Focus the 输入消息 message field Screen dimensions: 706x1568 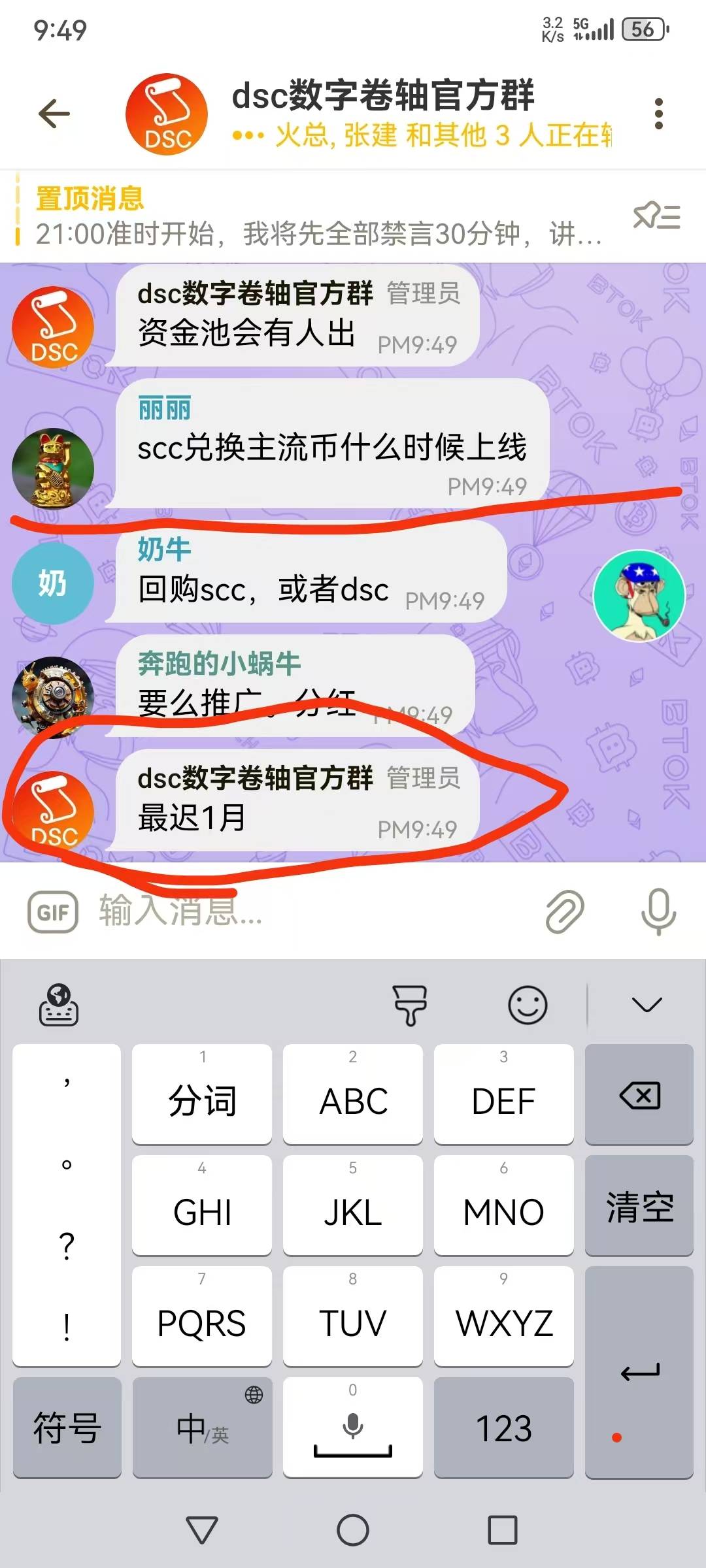pos(307,911)
